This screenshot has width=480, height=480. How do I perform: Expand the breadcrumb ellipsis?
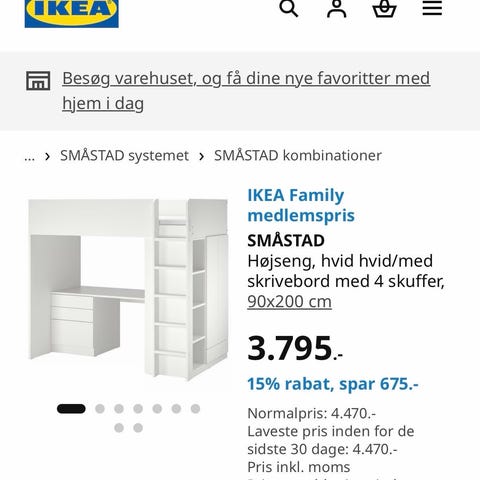pos(30,156)
